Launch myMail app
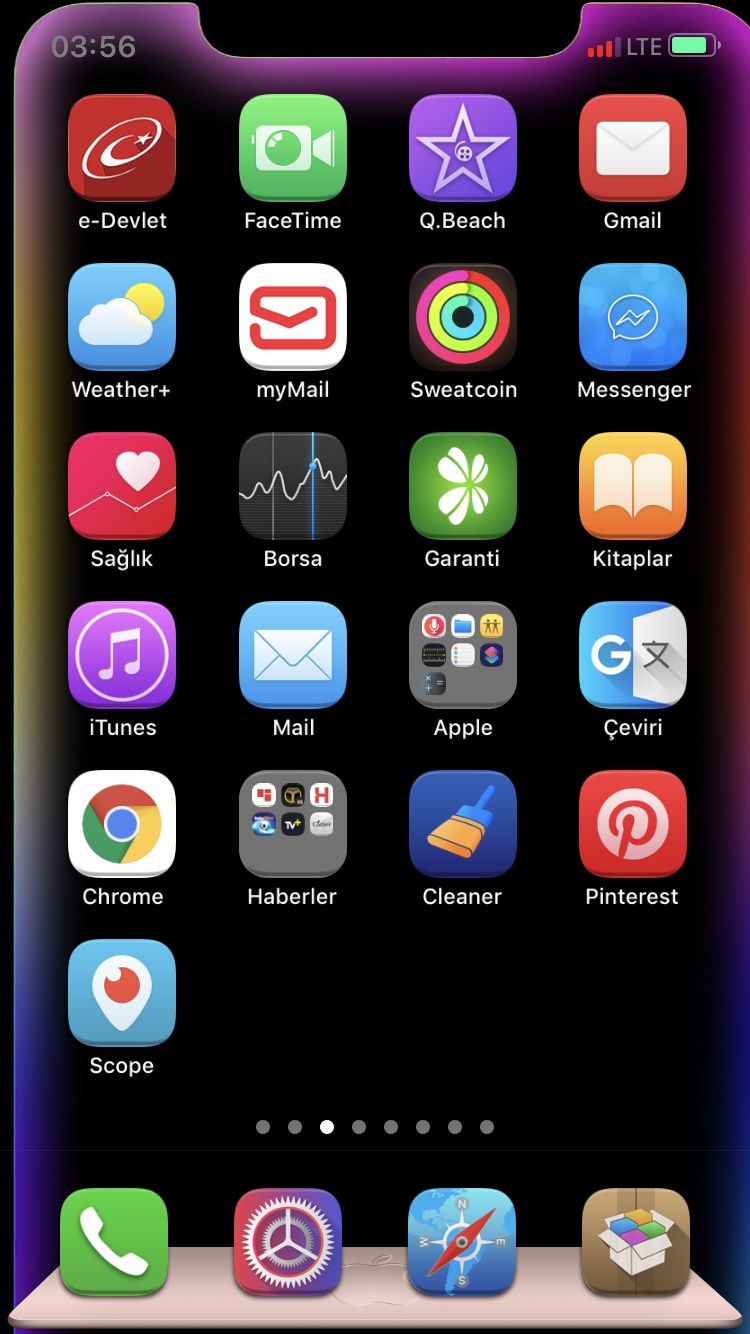The width and height of the screenshot is (750, 1334). (x=293, y=317)
